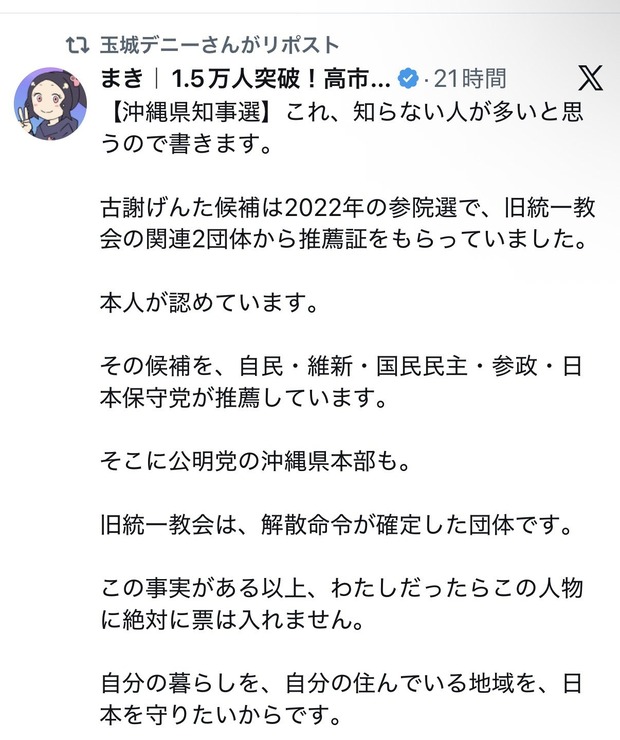Image resolution: width=620 pixels, height=740 pixels.
Task: Open まき's profile picture
Action: pos(50,104)
